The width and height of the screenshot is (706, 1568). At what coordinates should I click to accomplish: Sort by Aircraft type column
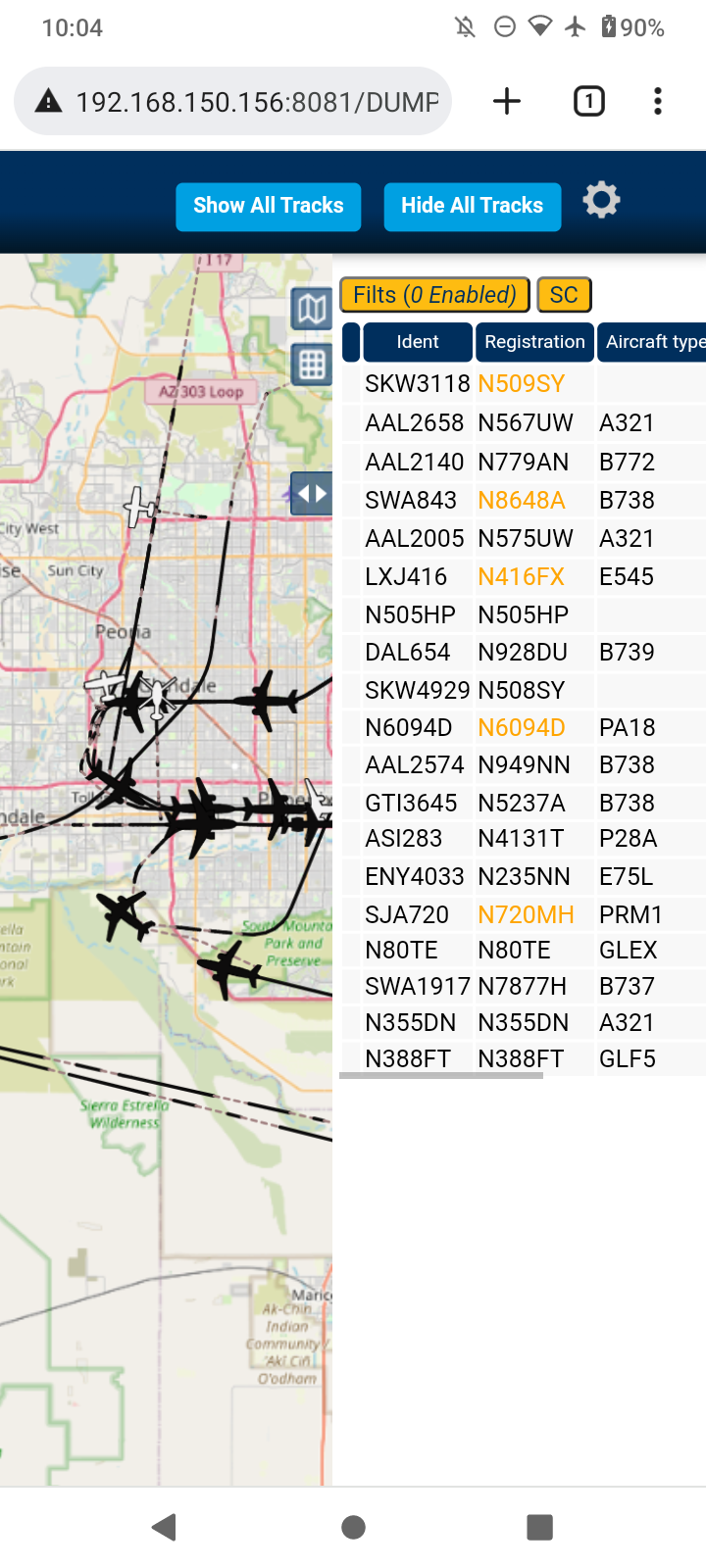(652, 342)
